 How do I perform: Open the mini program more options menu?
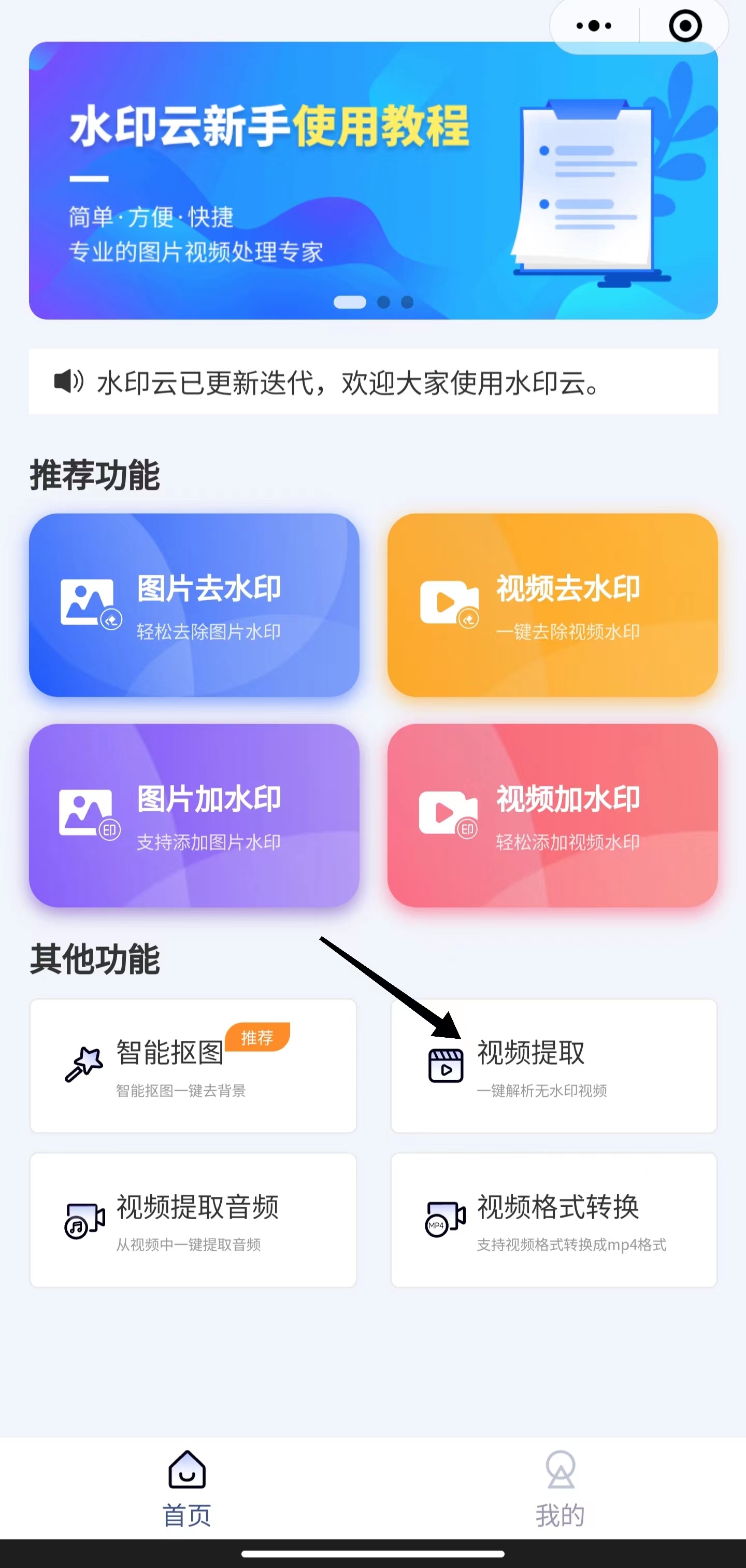coord(593,25)
